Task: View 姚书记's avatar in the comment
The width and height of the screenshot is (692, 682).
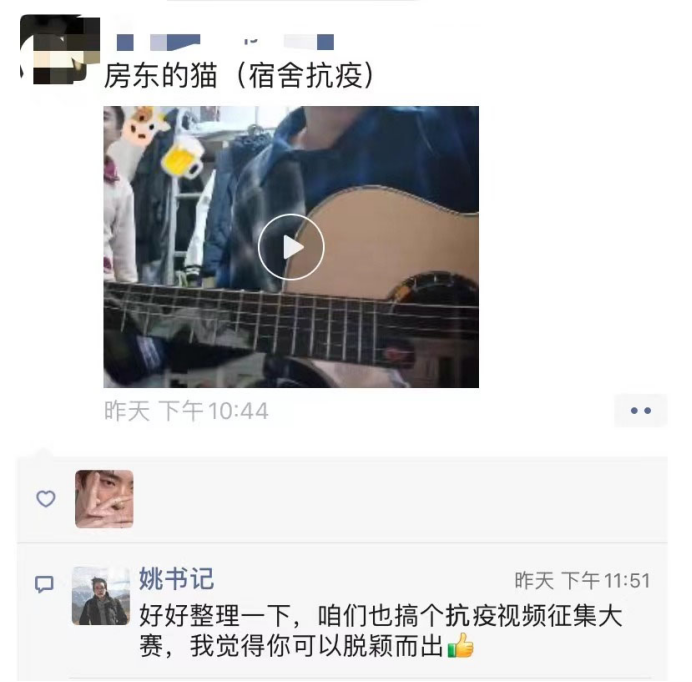Action: tap(101, 596)
